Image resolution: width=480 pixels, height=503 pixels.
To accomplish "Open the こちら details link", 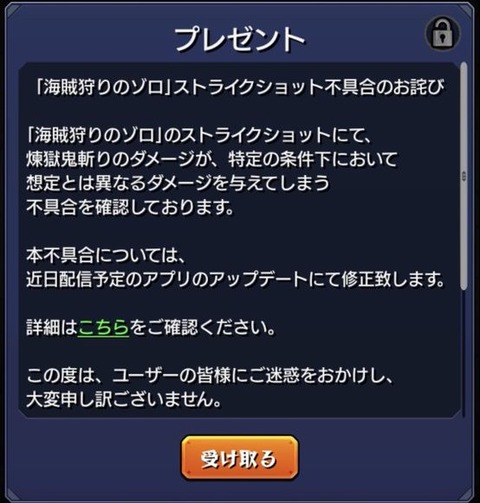I will pyautogui.click(x=103, y=328).
